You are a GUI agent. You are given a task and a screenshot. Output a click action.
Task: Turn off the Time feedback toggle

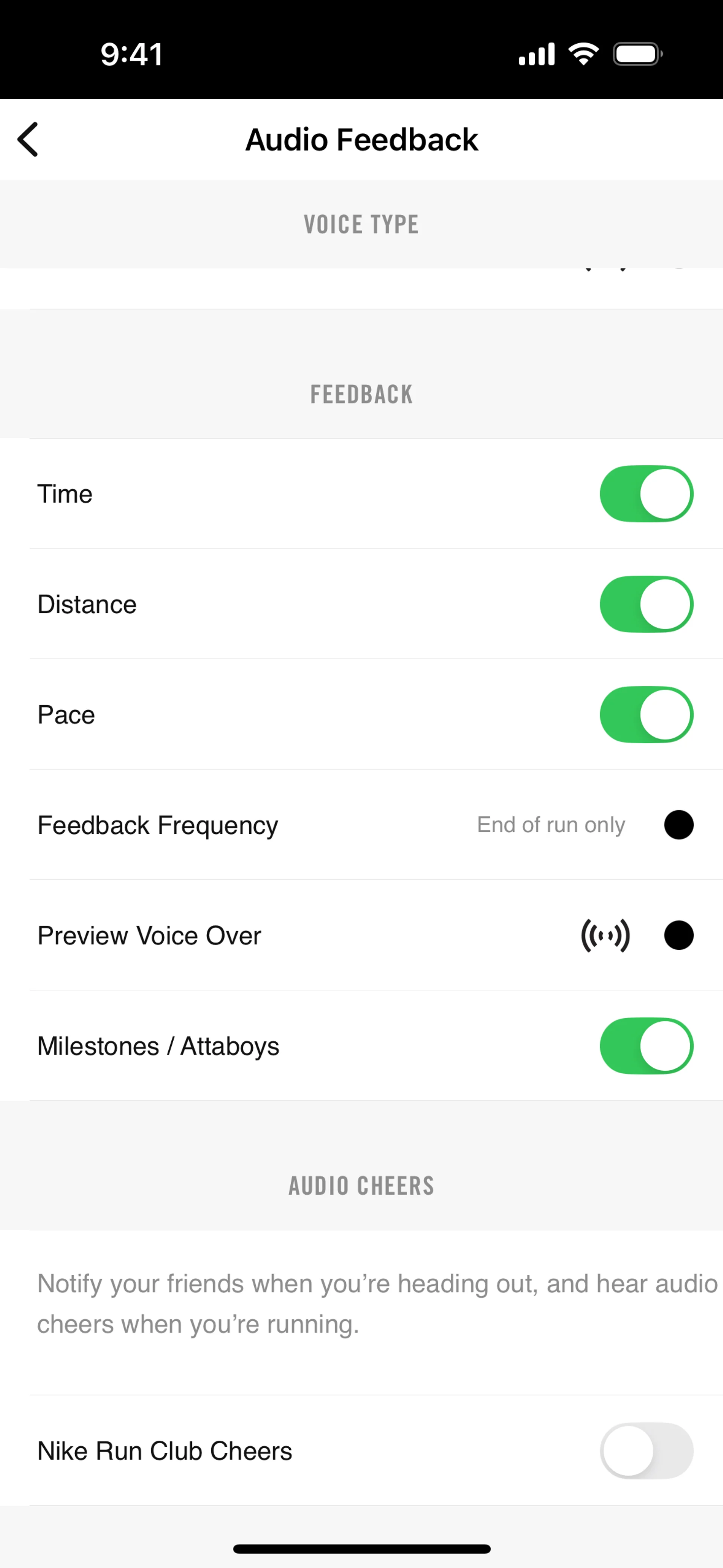click(646, 494)
